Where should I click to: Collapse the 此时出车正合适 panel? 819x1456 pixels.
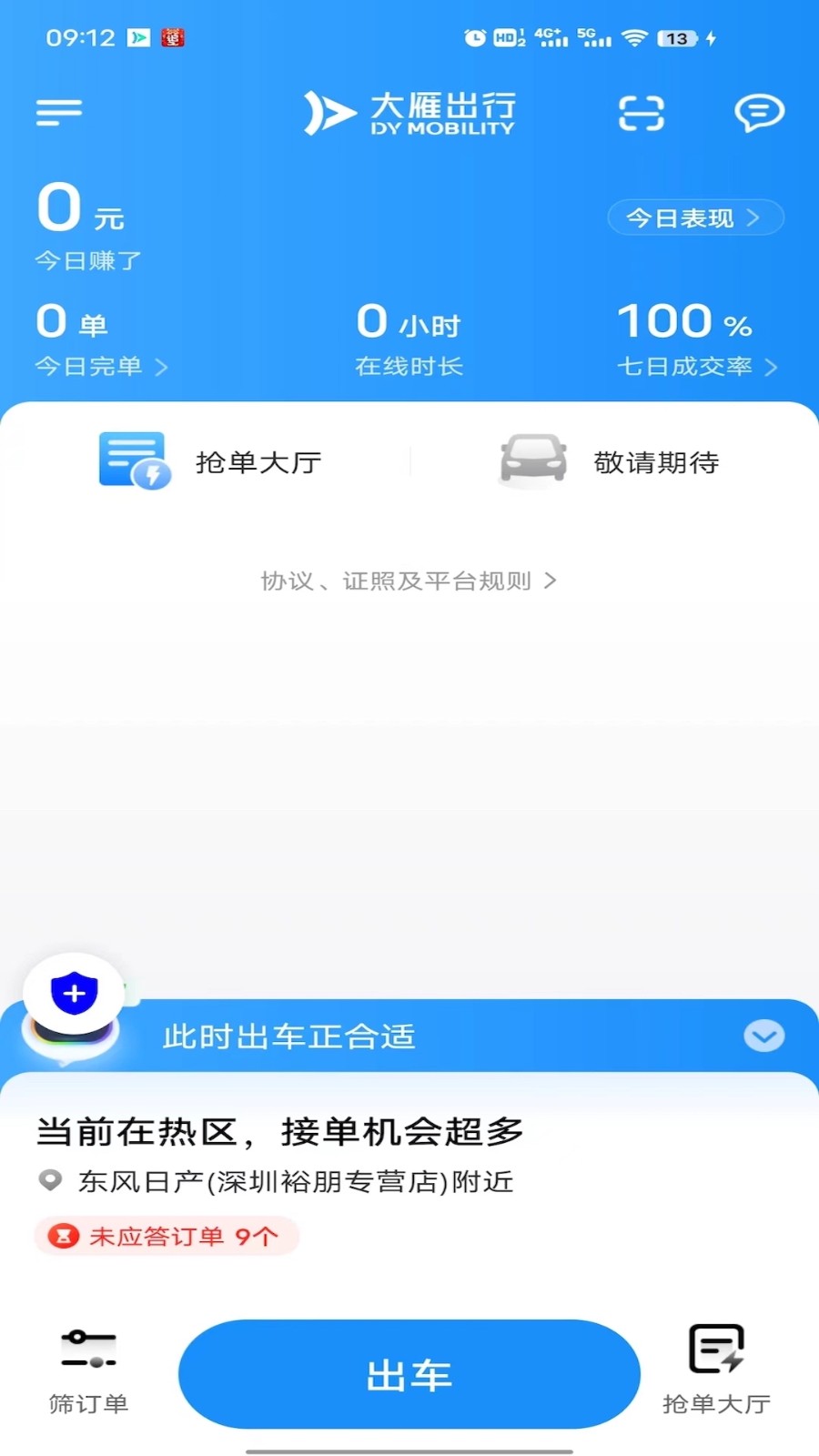(x=763, y=1036)
